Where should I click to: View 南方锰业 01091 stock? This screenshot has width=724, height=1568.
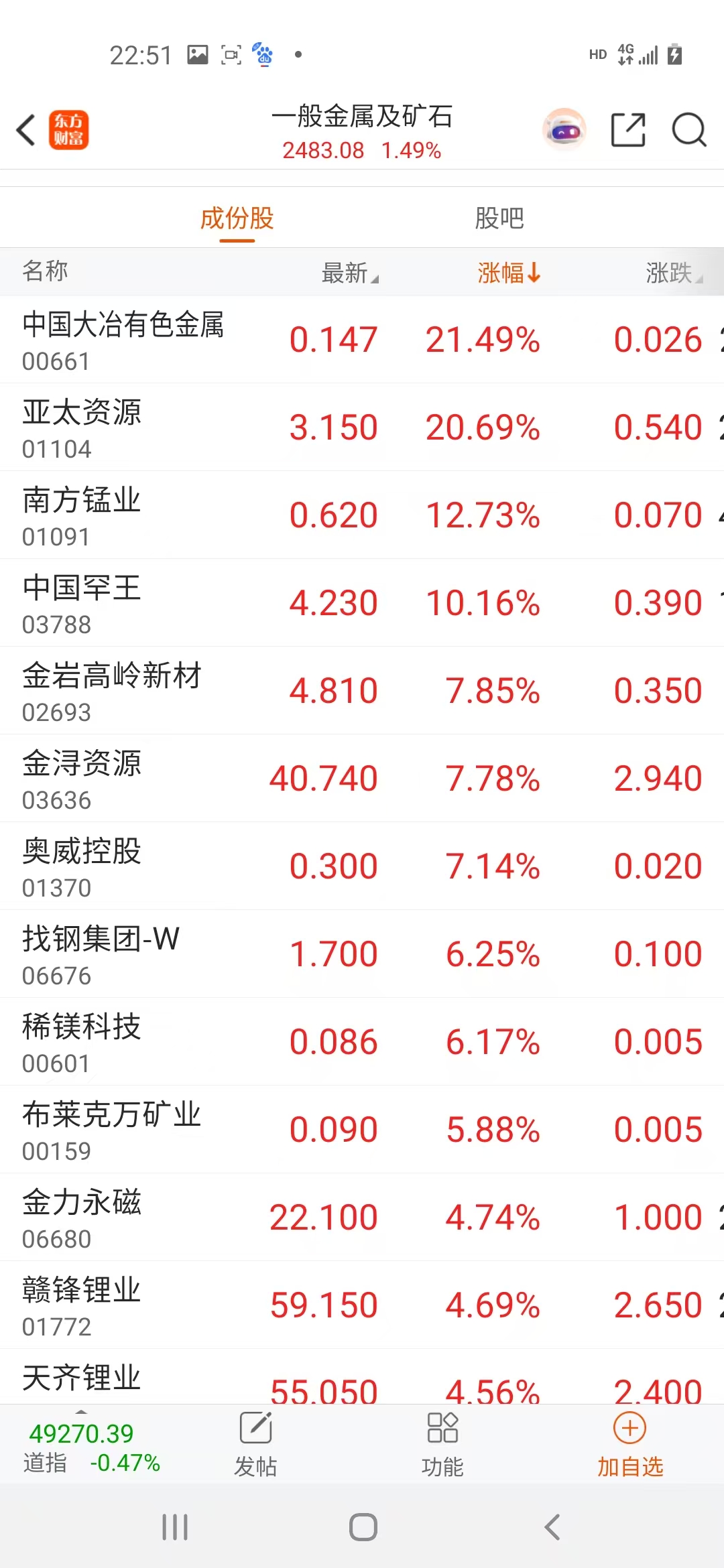coord(82,515)
